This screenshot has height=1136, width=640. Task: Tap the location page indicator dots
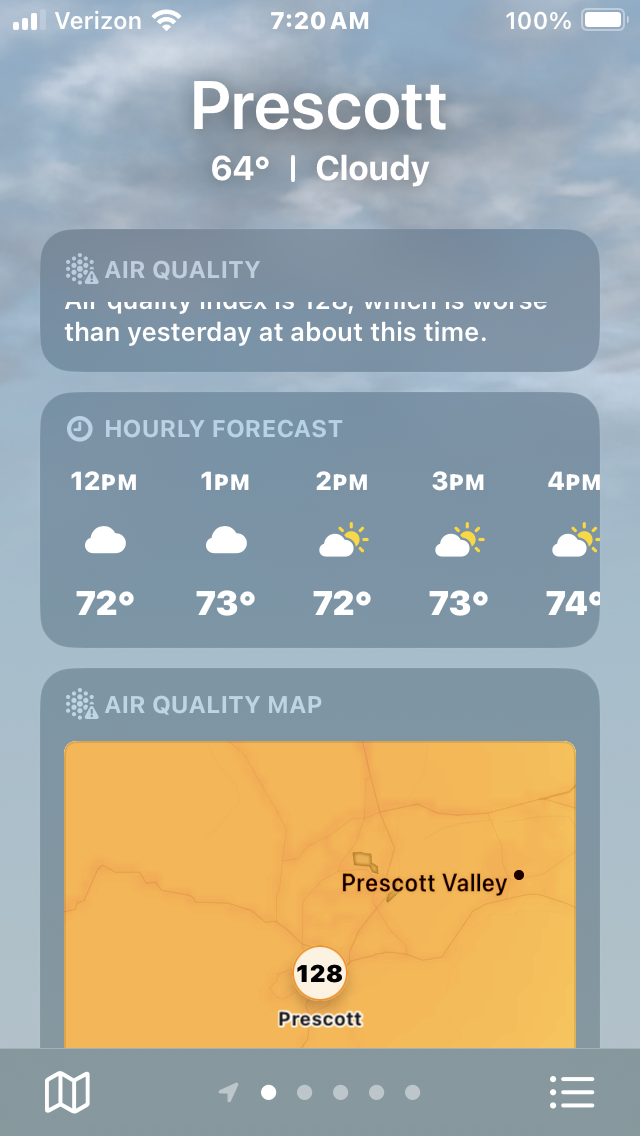coord(320,1092)
